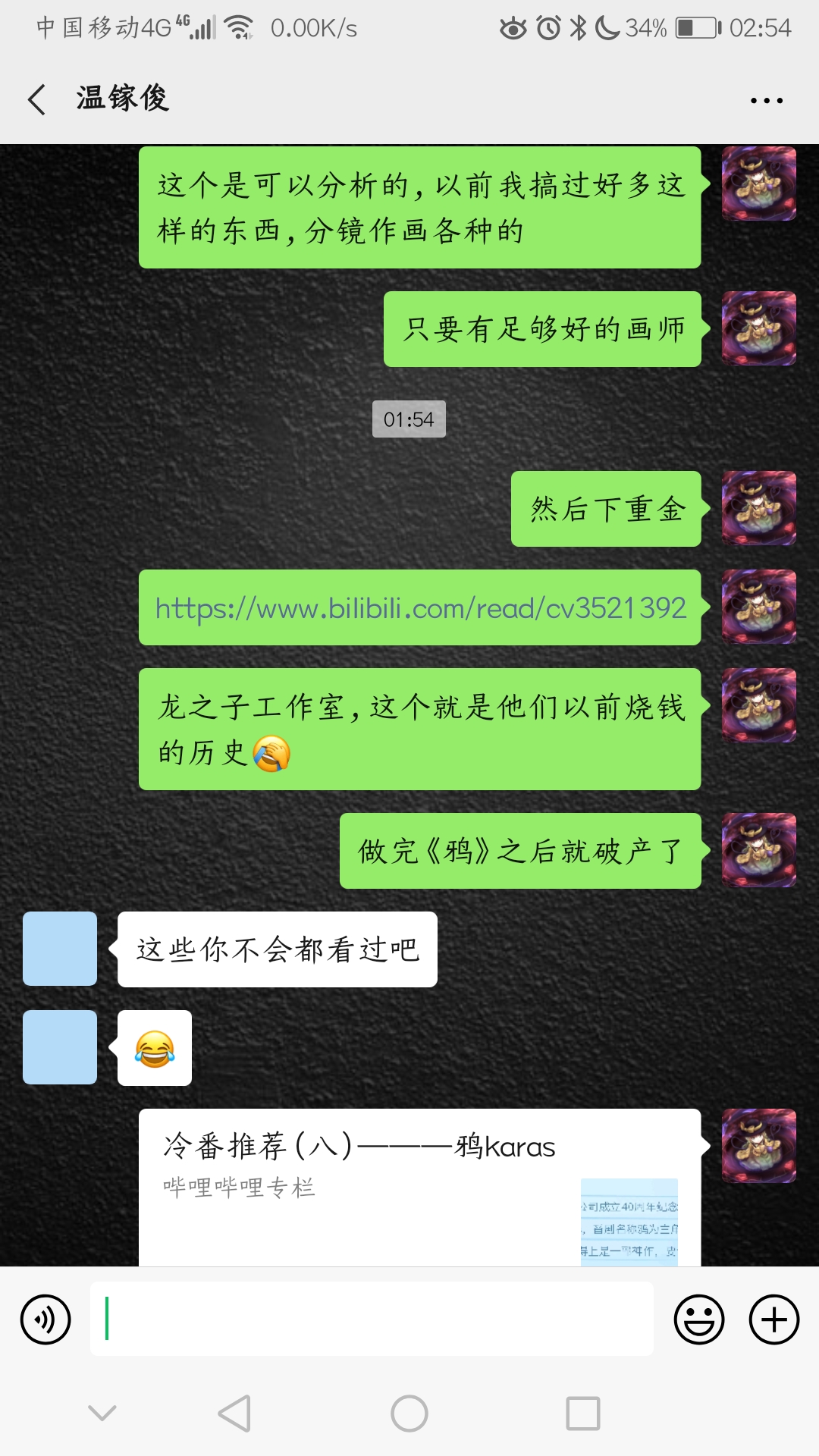Tap my avatar beside 然后下重金
The width and height of the screenshot is (819, 1456).
tap(758, 508)
